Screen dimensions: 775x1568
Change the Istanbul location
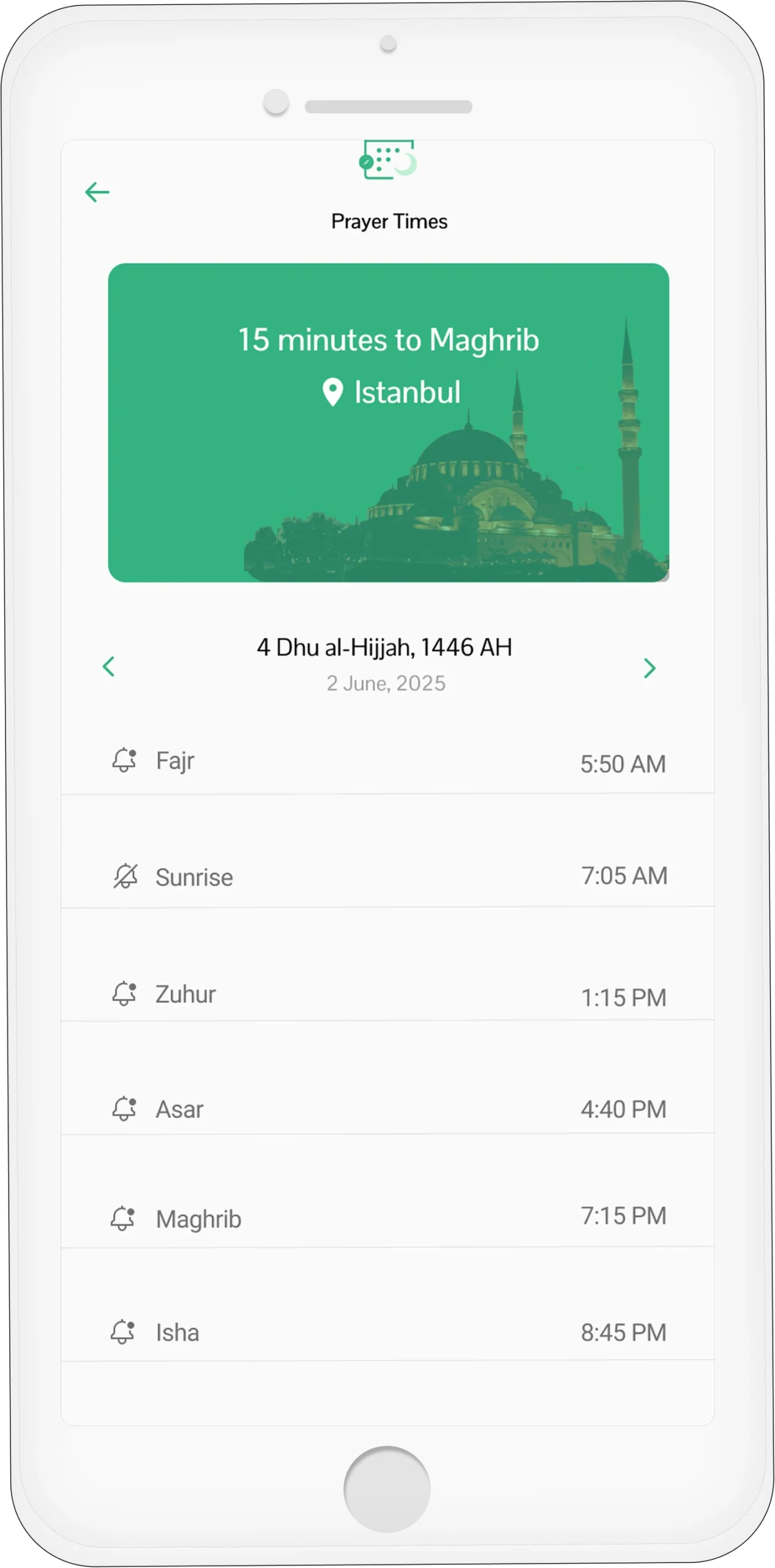coord(391,392)
